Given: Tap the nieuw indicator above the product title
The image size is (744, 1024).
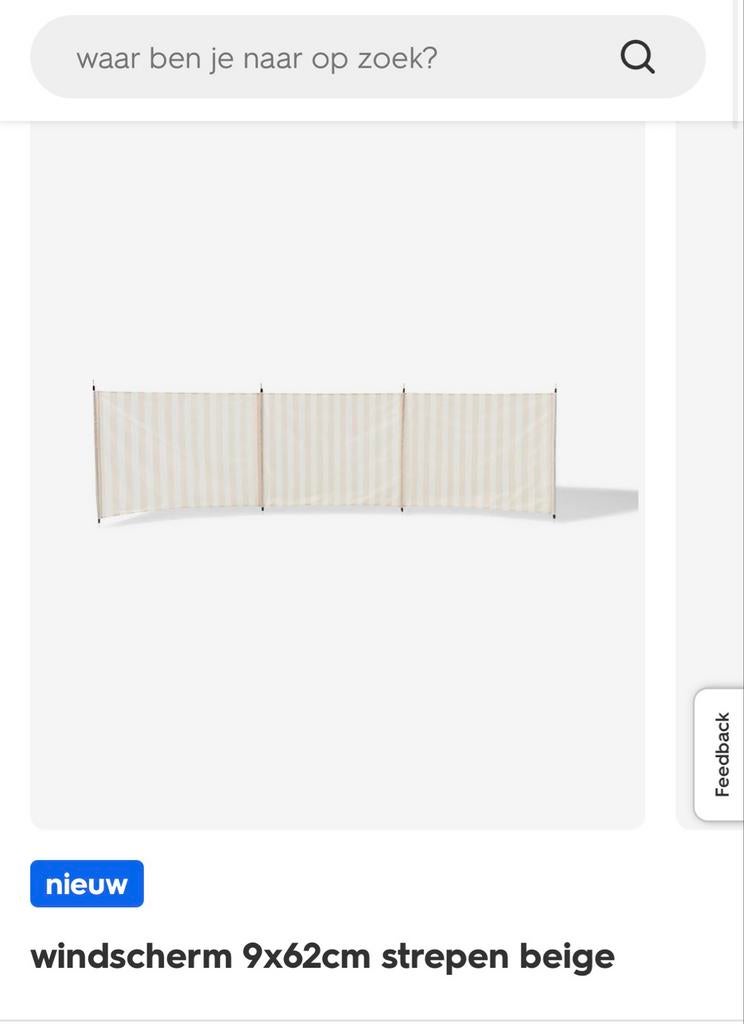Looking at the screenshot, I should [x=87, y=882].
